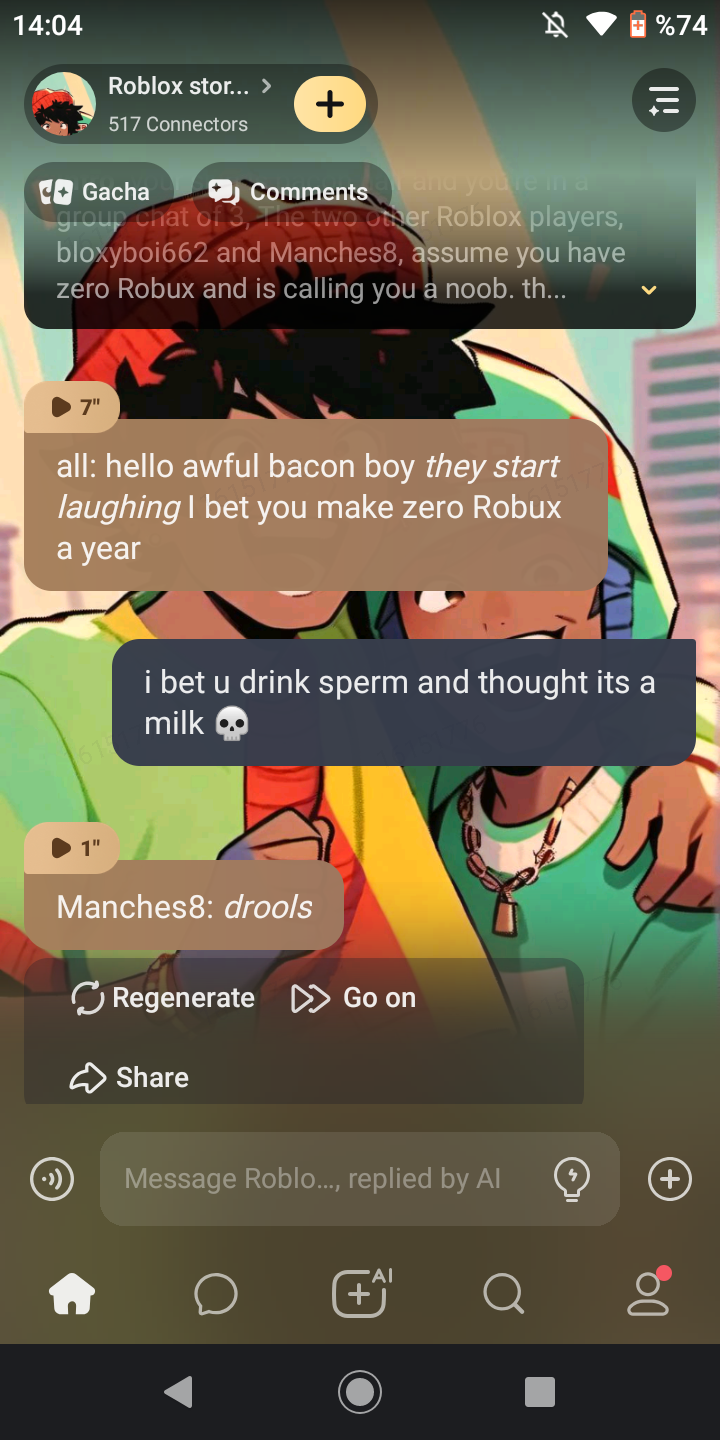Viewport: 720px width, 1440px height.
Task: Follow the character with the plus button
Action: click(x=330, y=104)
